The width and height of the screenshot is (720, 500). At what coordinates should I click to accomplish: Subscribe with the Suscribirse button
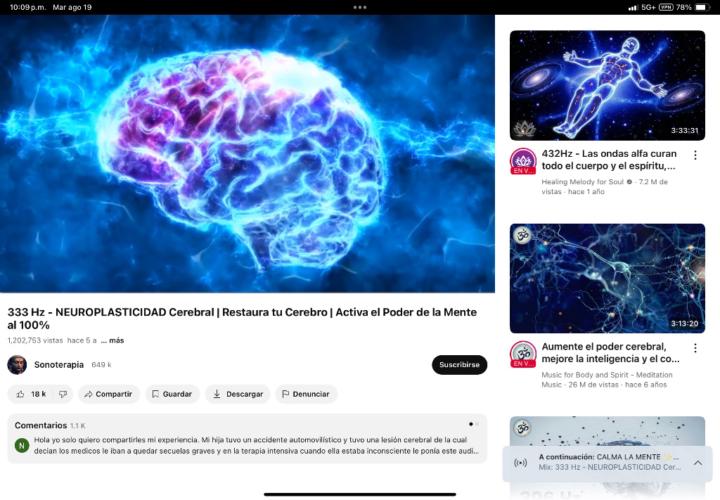point(459,365)
